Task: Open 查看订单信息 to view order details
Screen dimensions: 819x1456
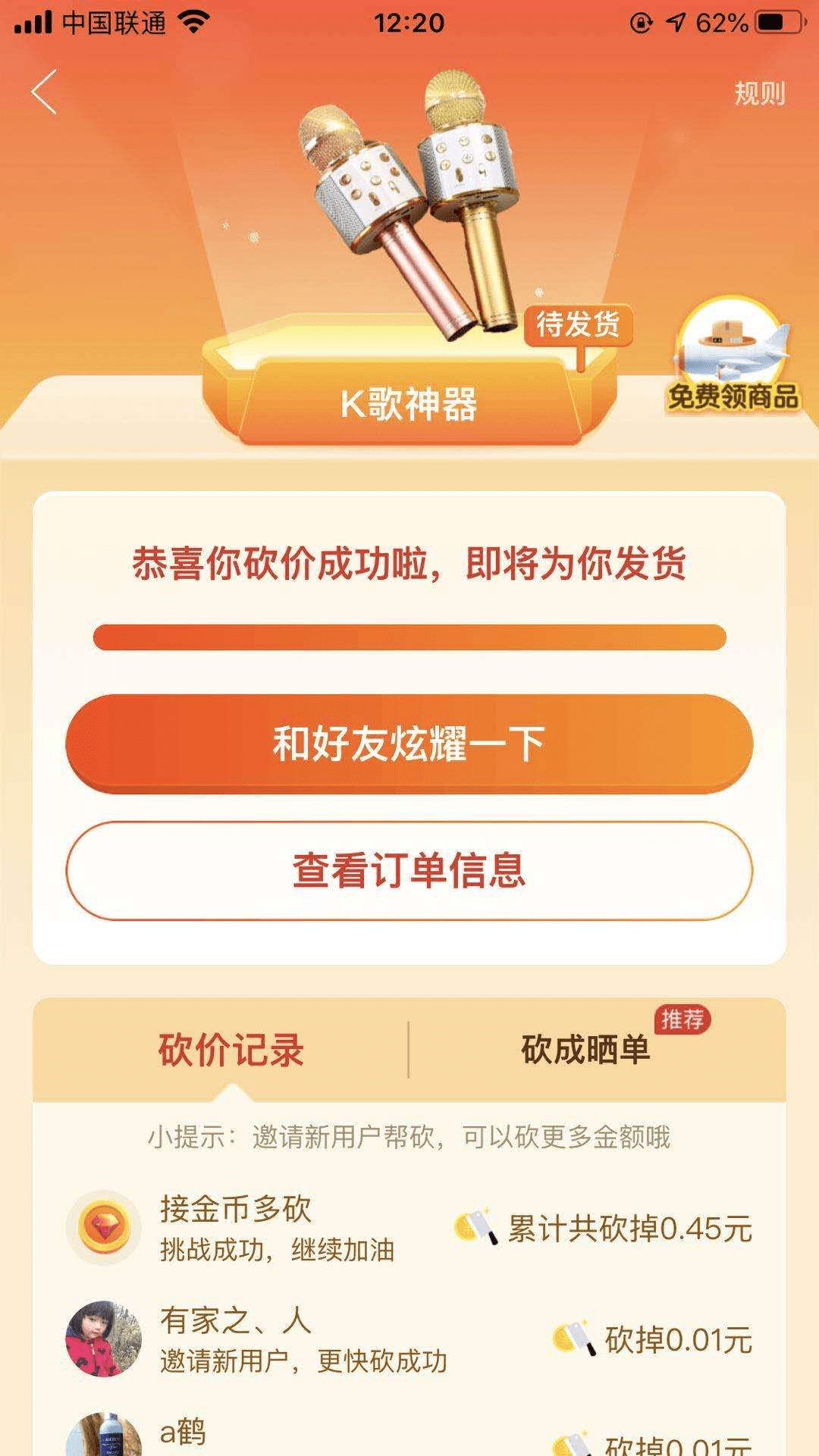Action: pos(409,870)
